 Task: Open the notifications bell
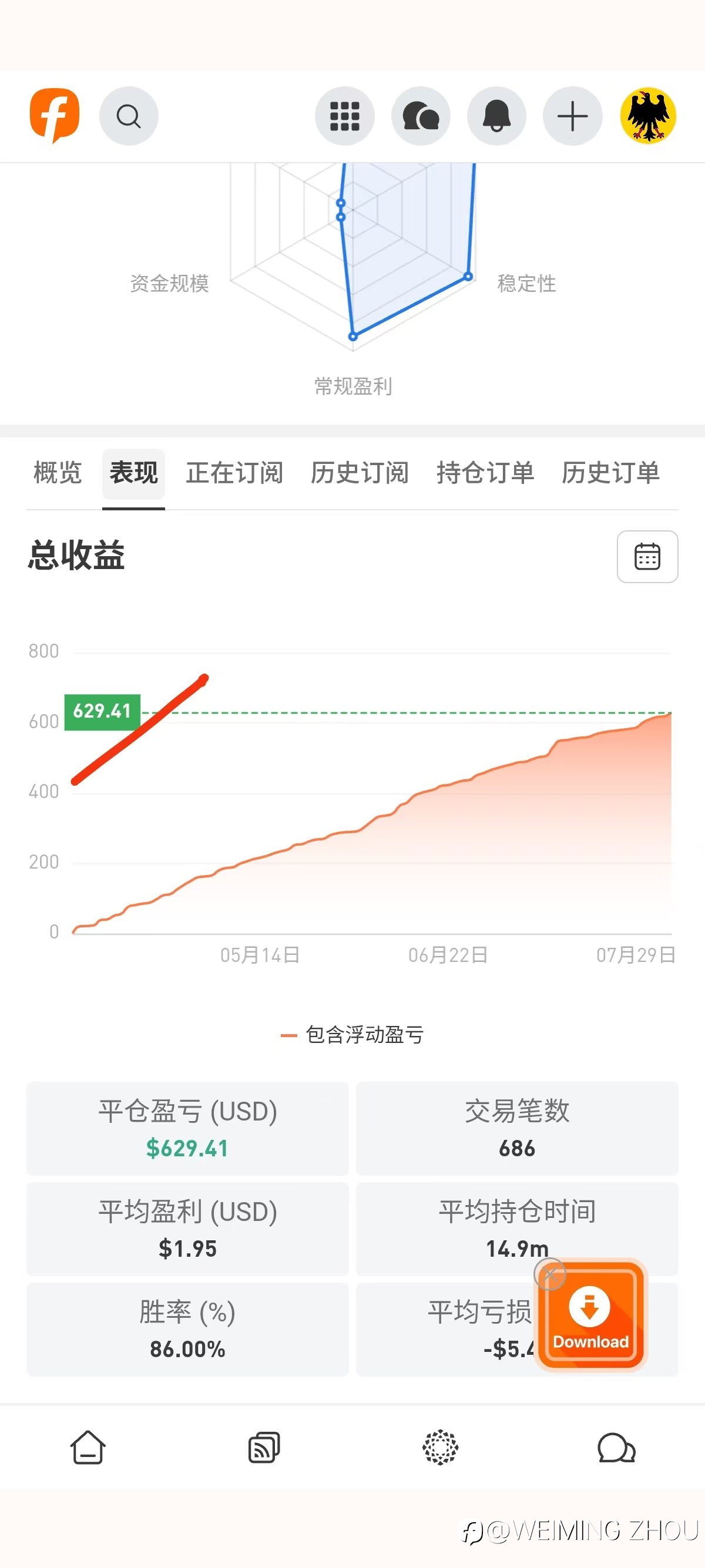click(x=497, y=116)
